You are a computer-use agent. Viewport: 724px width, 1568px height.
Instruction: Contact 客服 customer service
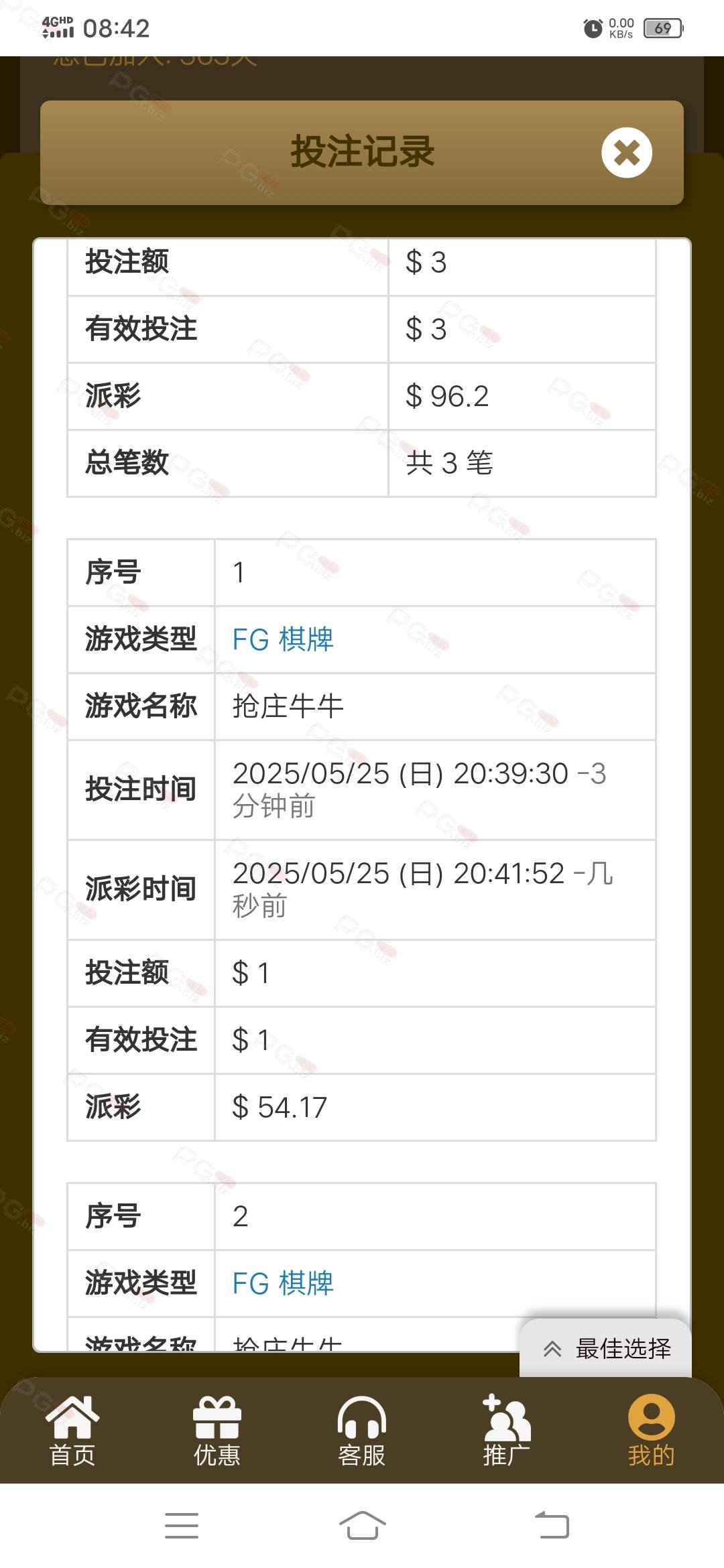tap(362, 1431)
